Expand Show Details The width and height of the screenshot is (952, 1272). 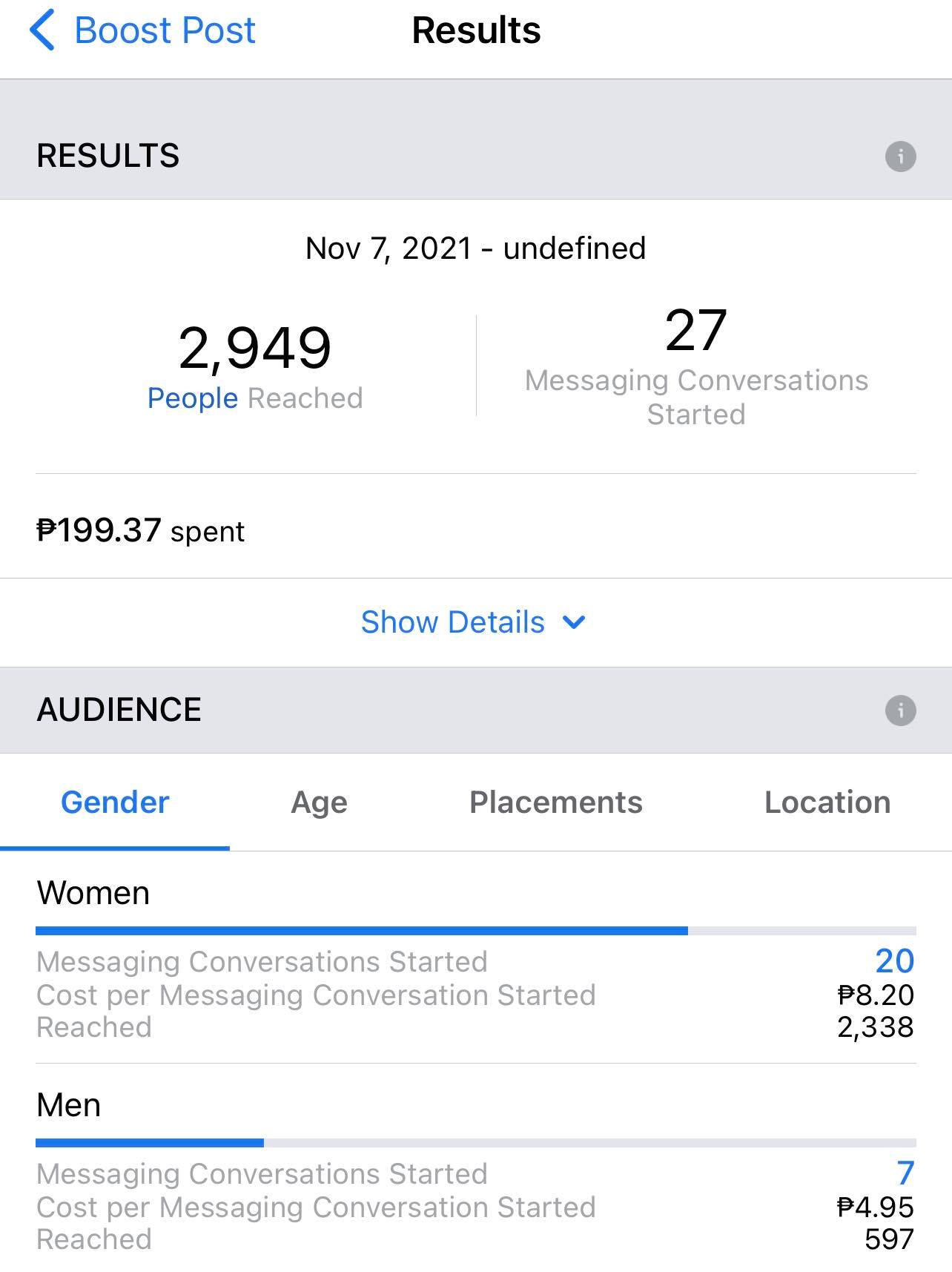click(x=473, y=622)
